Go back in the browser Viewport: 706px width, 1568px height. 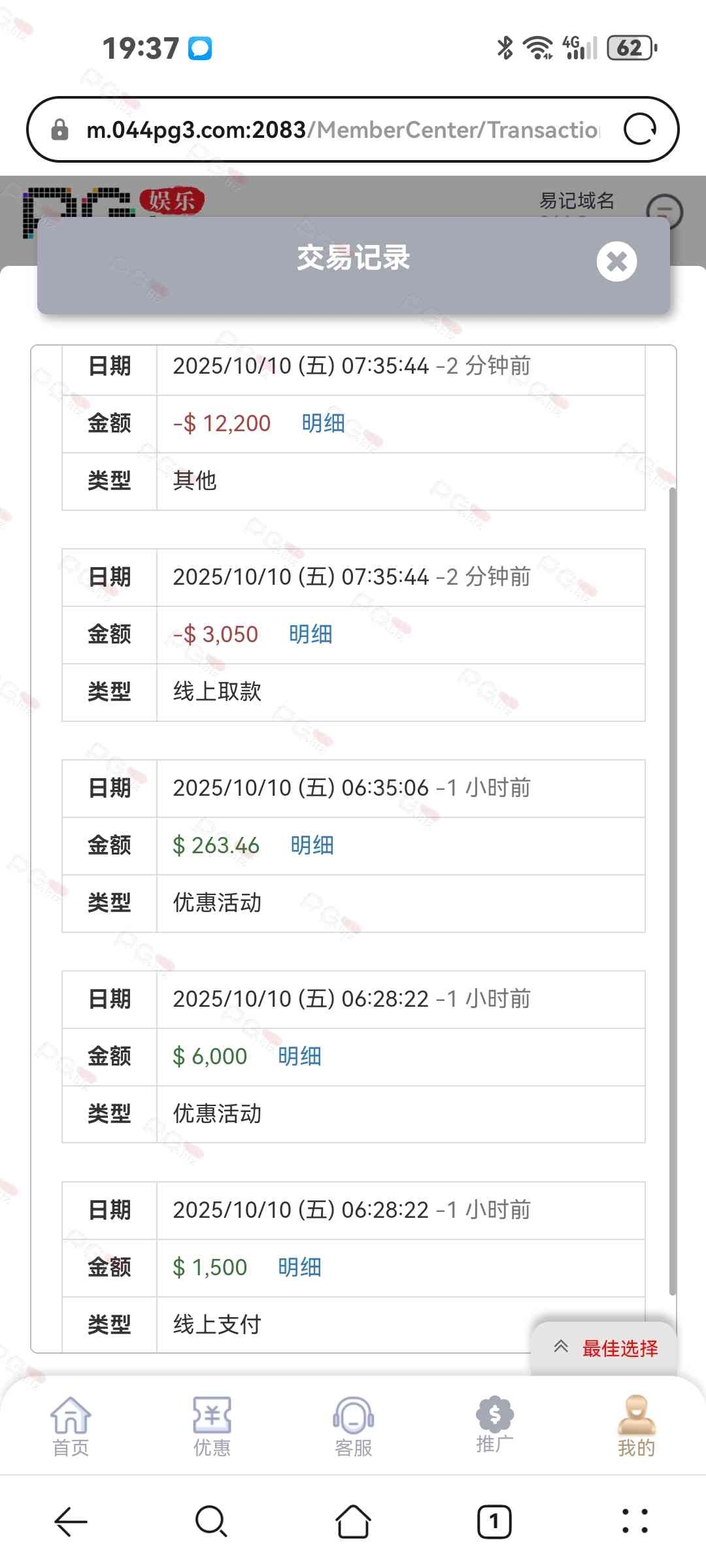tap(71, 1522)
